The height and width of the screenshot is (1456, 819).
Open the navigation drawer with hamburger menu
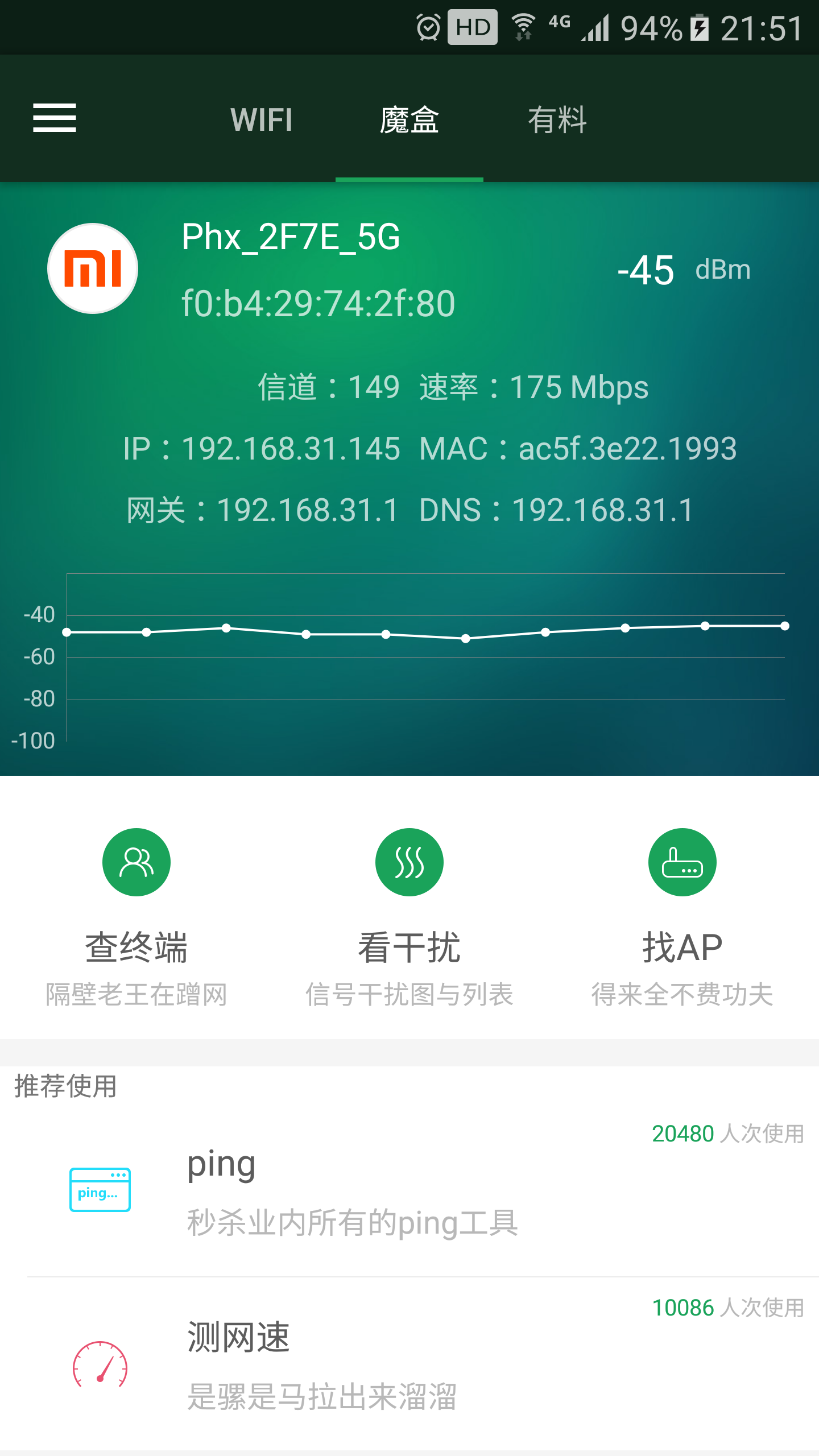(x=55, y=118)
